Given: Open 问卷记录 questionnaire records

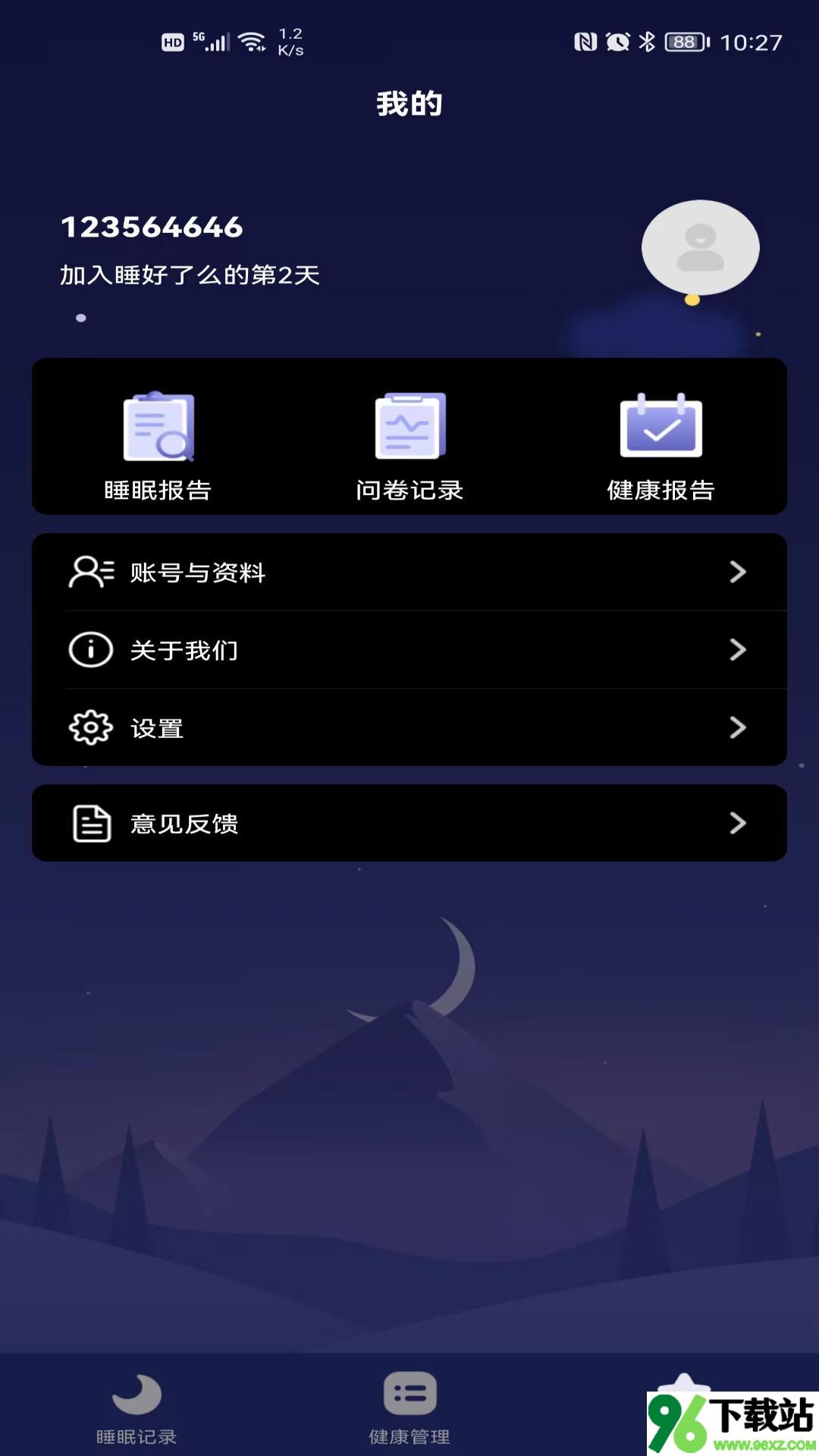Looking at the screenshot, I should [x=409, y=445].
